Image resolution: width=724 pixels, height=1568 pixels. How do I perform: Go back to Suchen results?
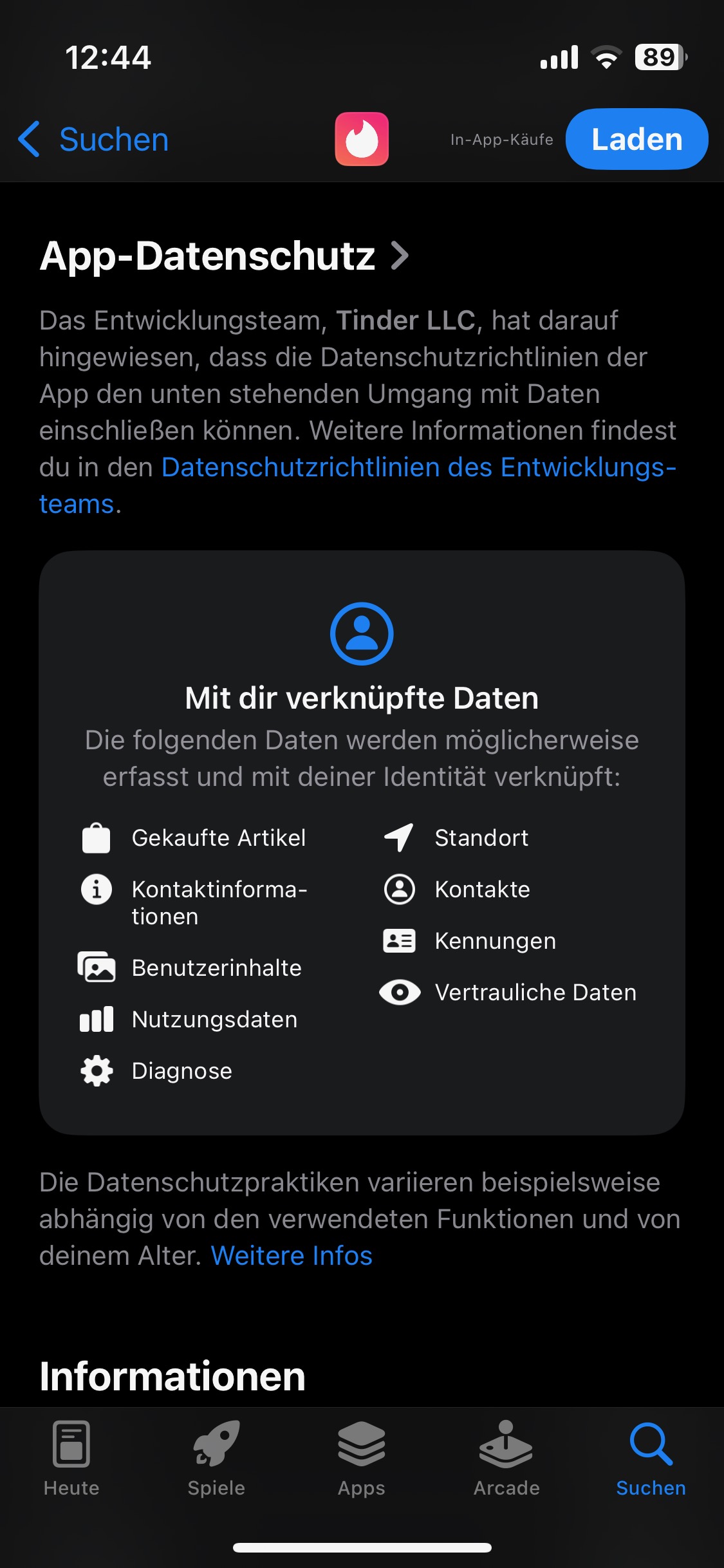[93, 139]
